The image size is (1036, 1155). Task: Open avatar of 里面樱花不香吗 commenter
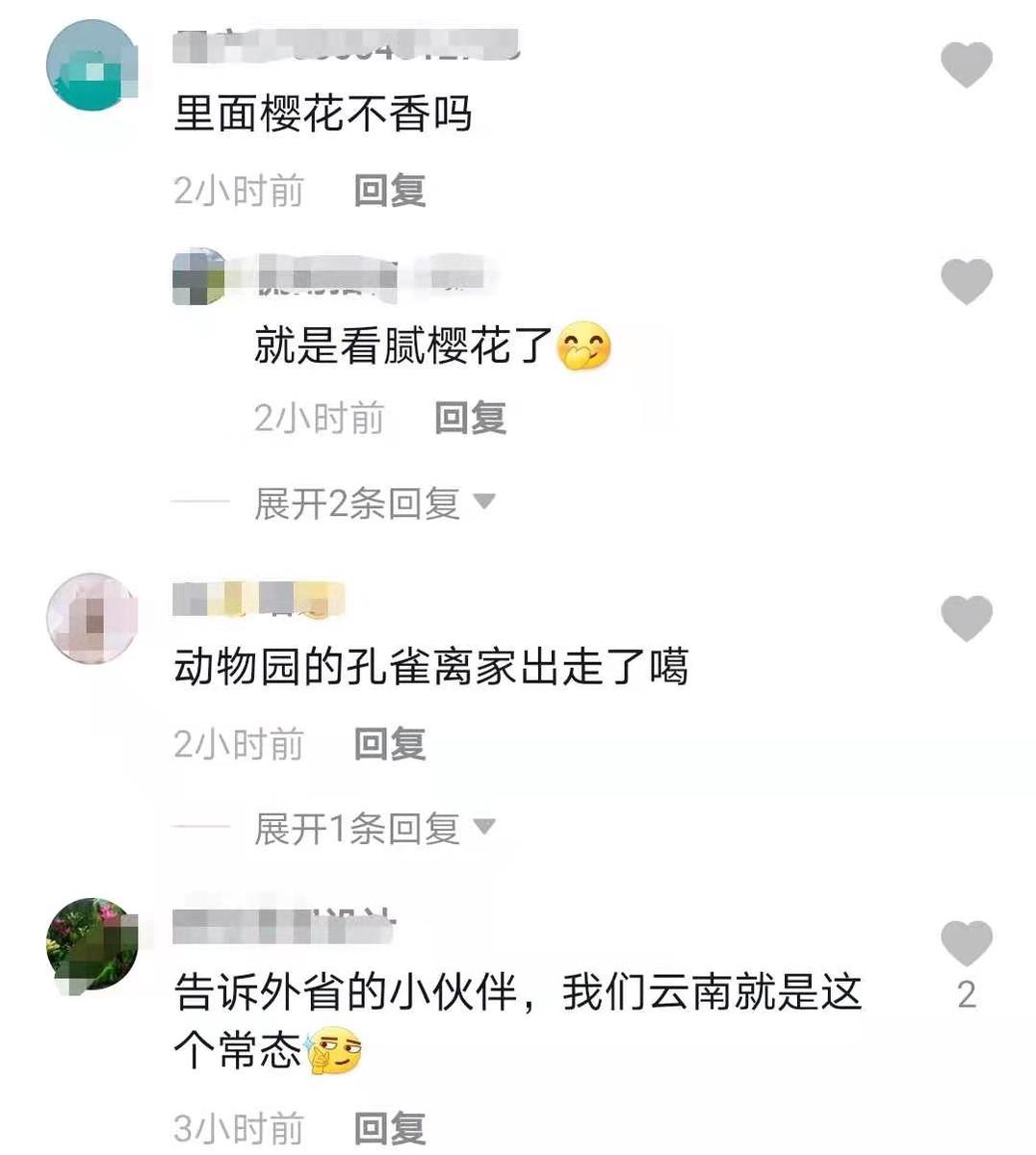tap(91, 64)
